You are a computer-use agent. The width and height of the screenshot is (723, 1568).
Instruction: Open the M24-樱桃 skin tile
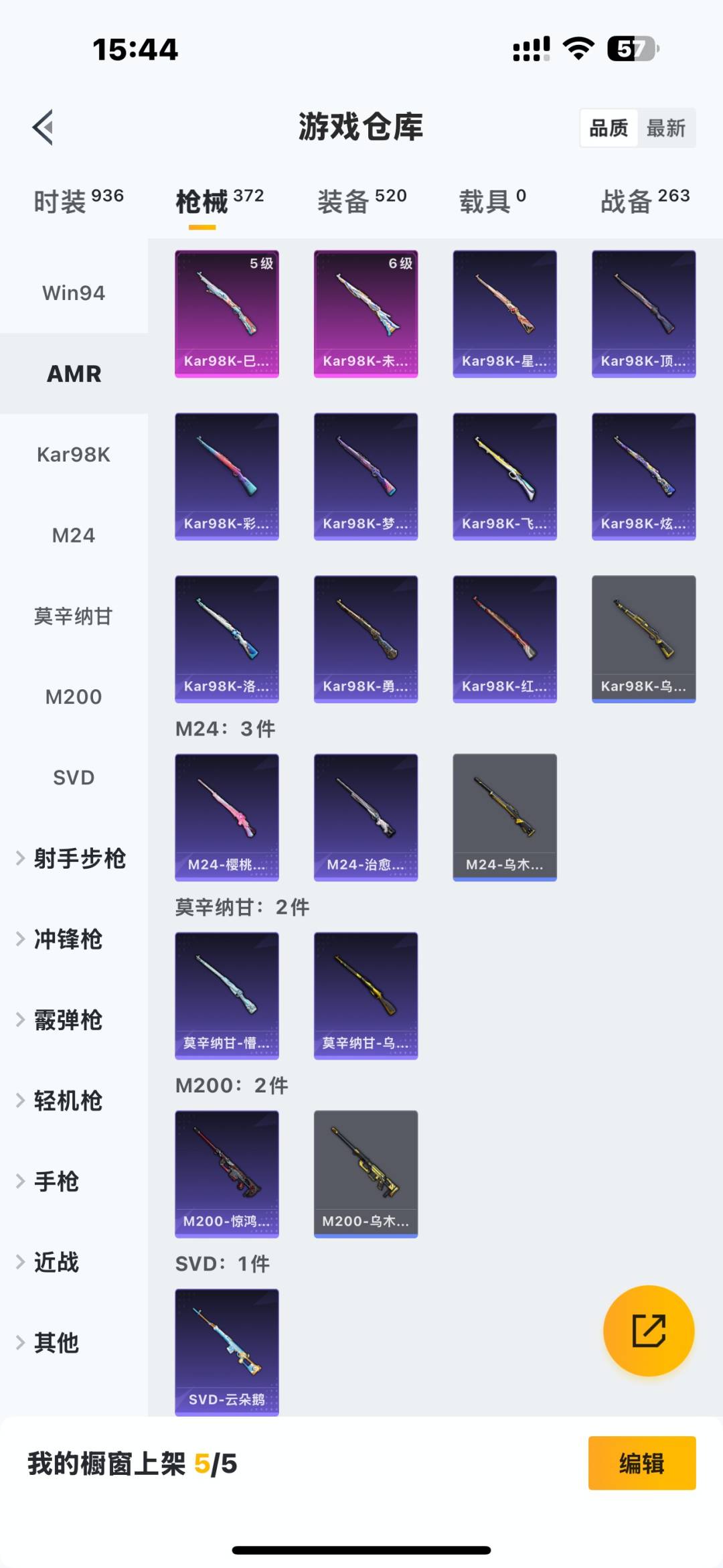click(x=227, y=817)
